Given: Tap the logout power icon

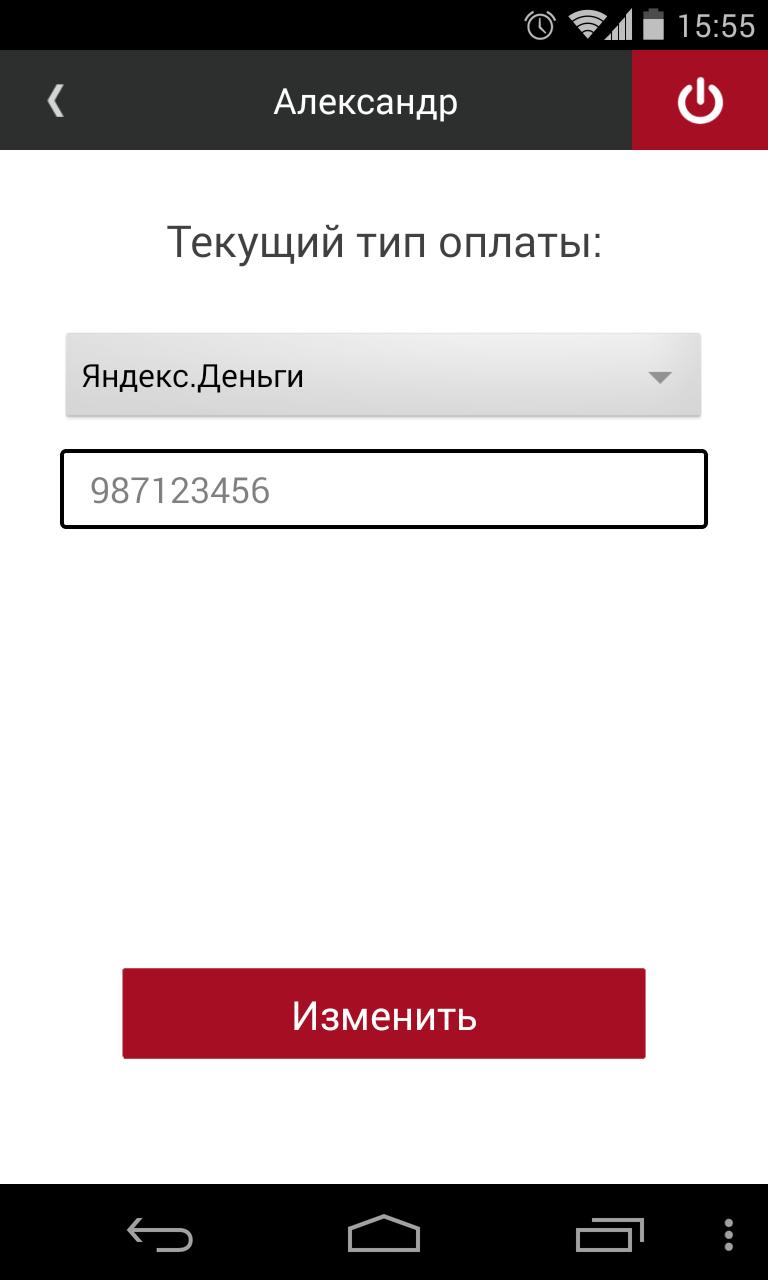Looking at the screenshot, I should point(698,100).
